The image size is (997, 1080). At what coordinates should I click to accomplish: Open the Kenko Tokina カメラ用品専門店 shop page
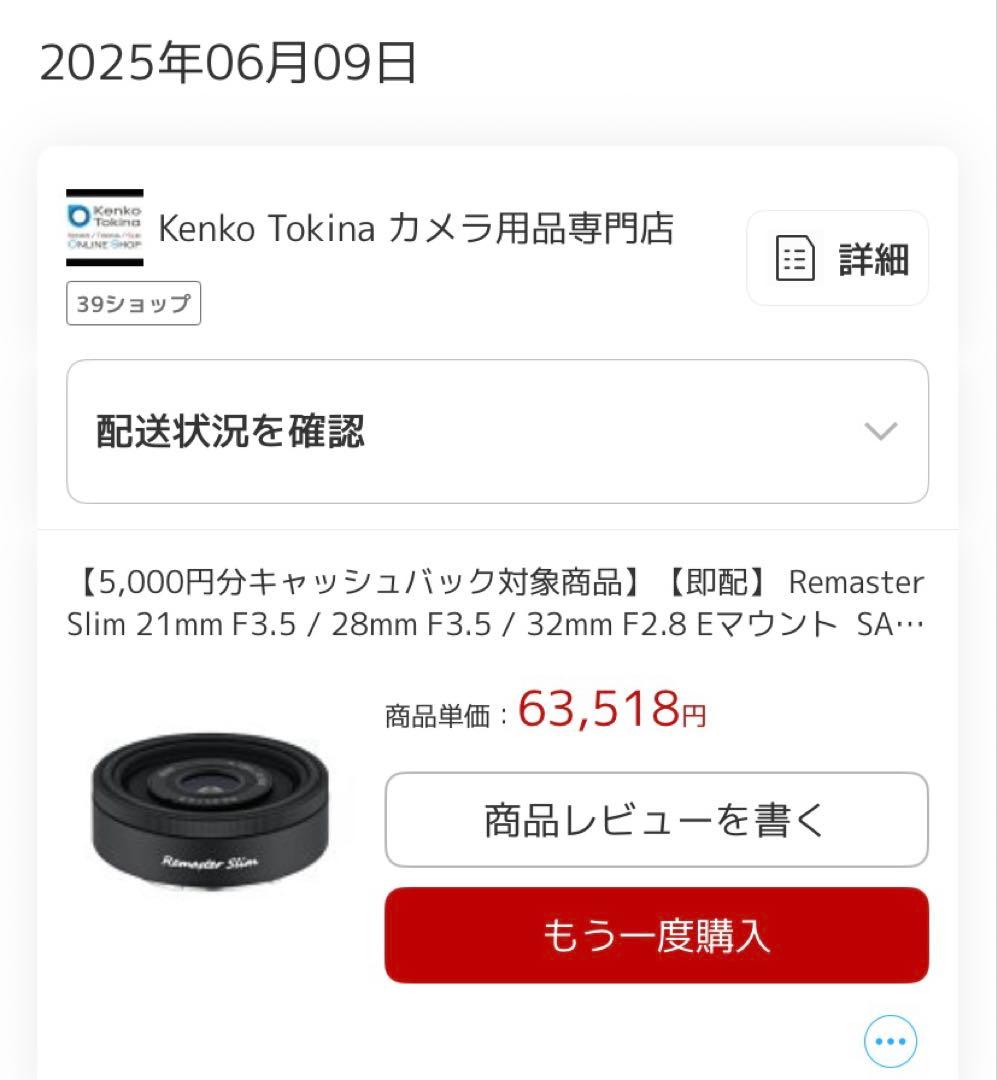tap(420, 228)
